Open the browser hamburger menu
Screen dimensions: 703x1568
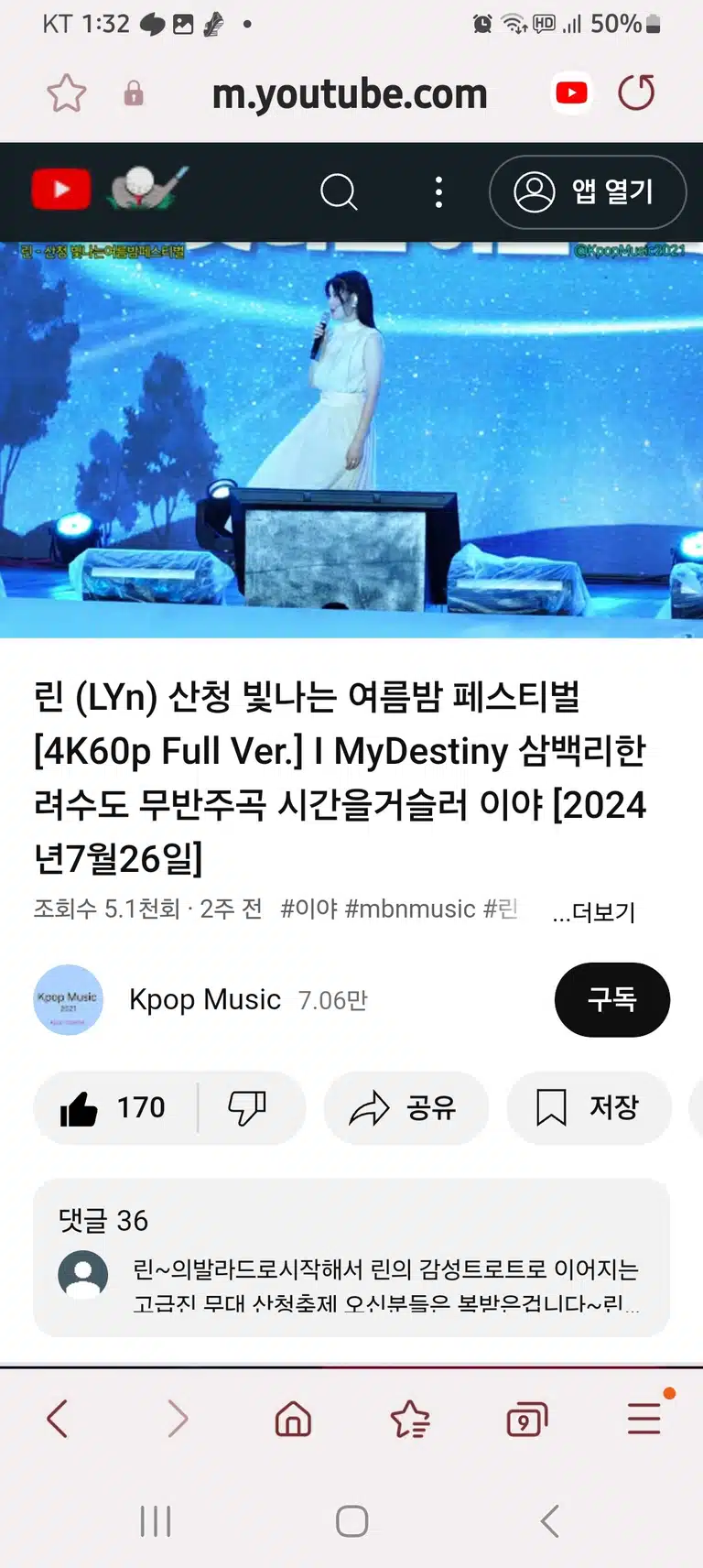(x=644, y=1417)
